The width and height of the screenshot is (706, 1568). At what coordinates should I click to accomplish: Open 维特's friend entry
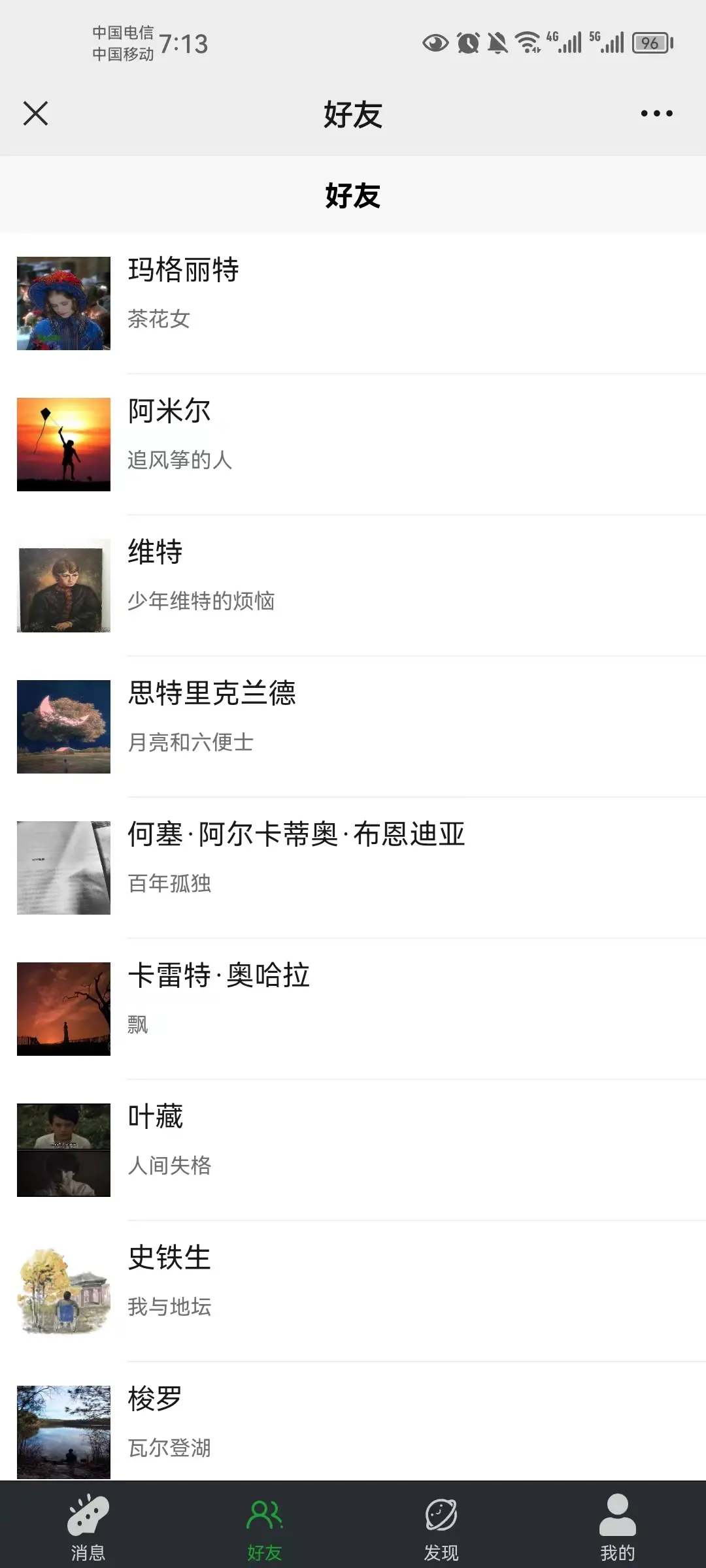pyautogui.click(x=353, y=585)
